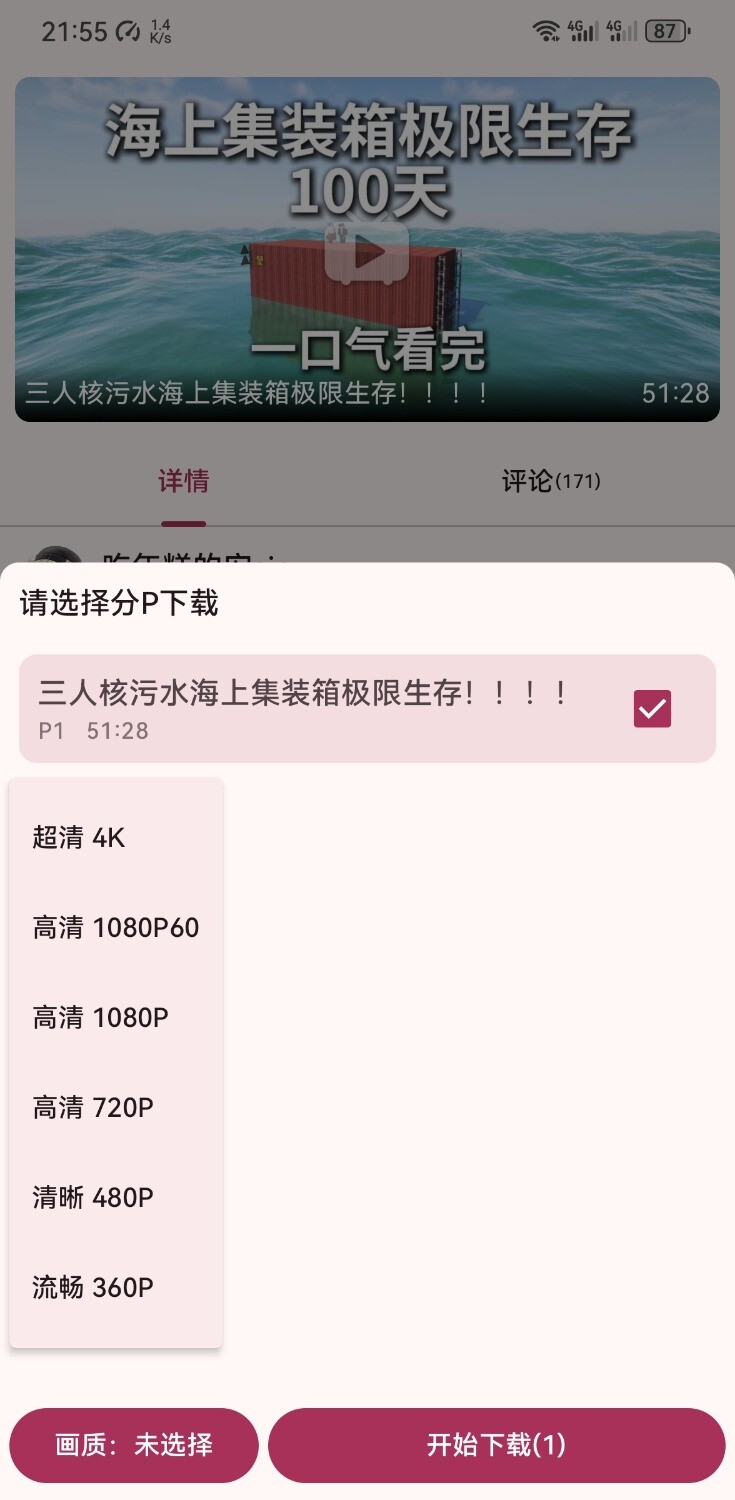
Task: Select 流畅 360P quality
Action: 115,1287
